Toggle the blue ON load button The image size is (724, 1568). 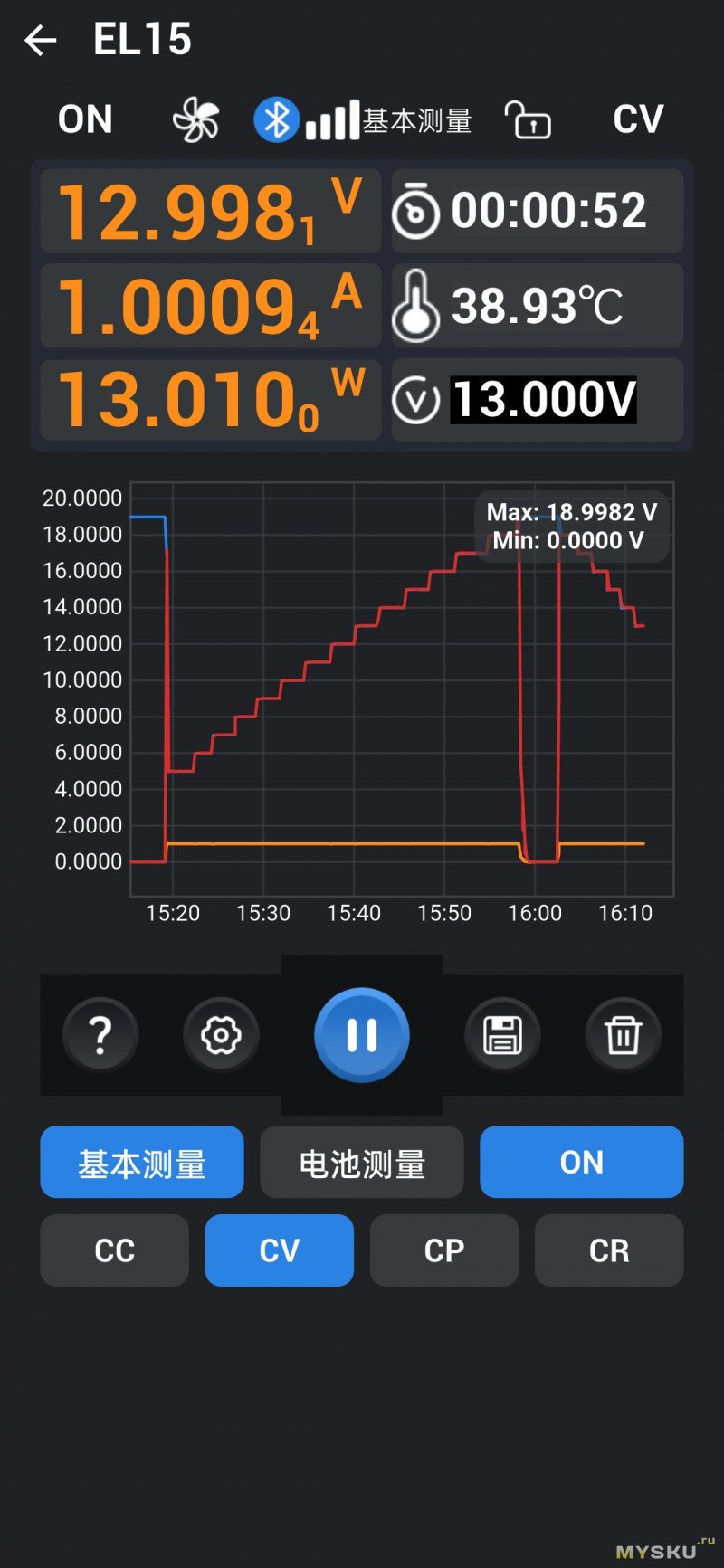(581, 1163)
